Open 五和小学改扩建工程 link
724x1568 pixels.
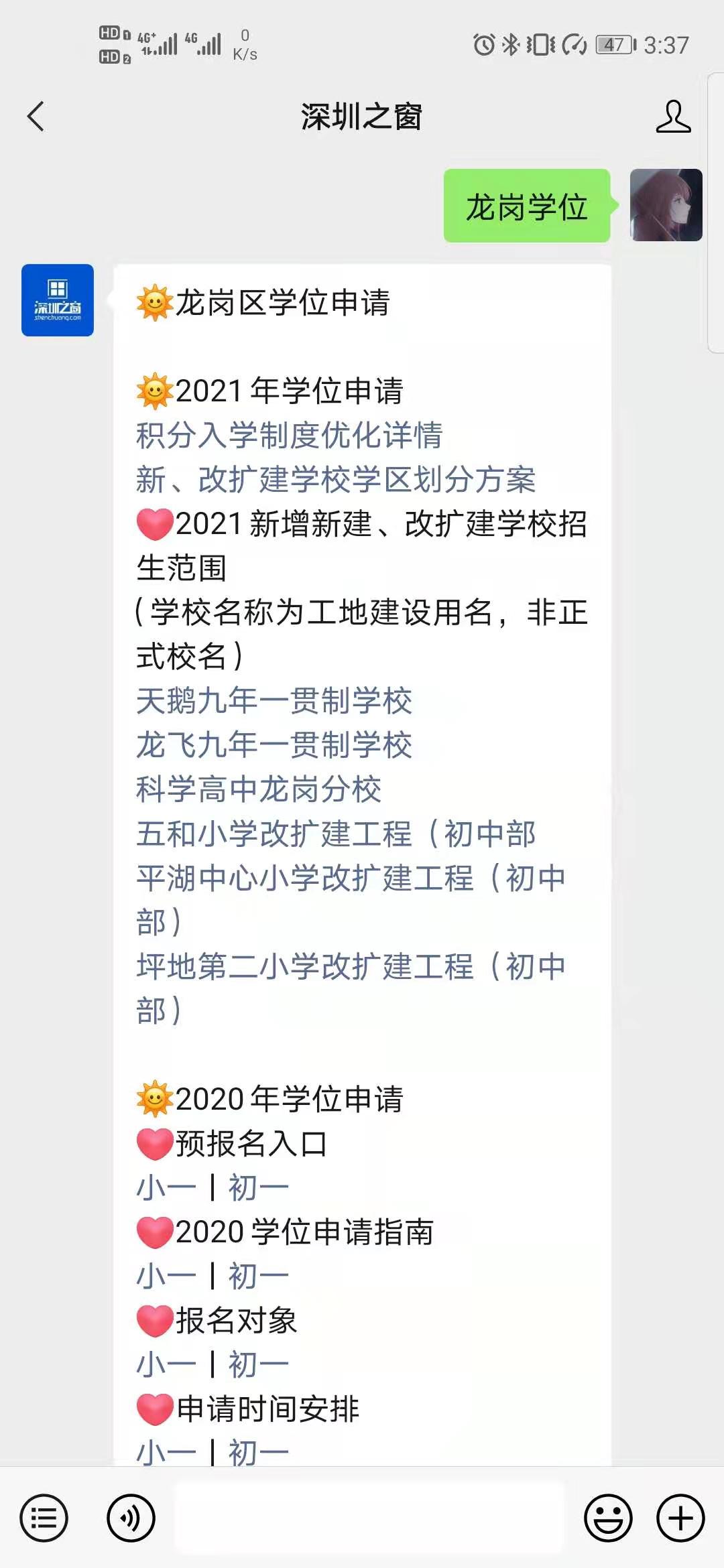point(335,835)
